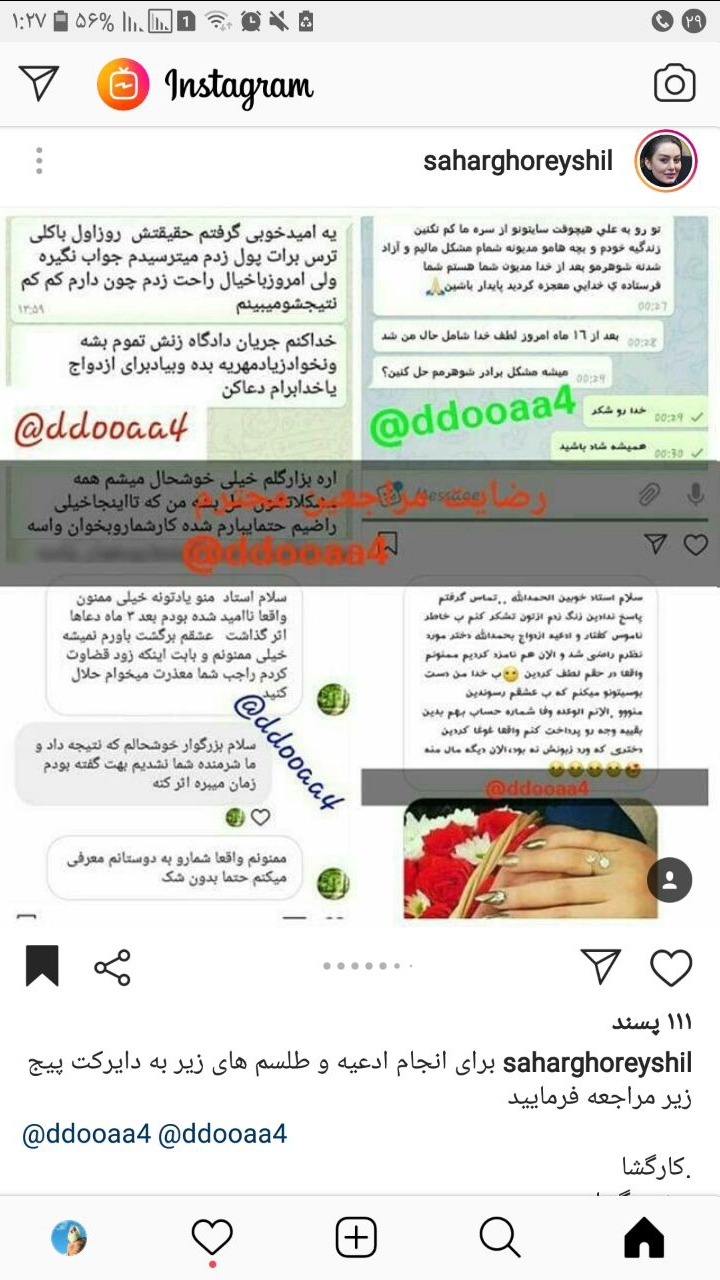Go to your profile tab
Screen dimensions: 720x1280
[70, 1238]
